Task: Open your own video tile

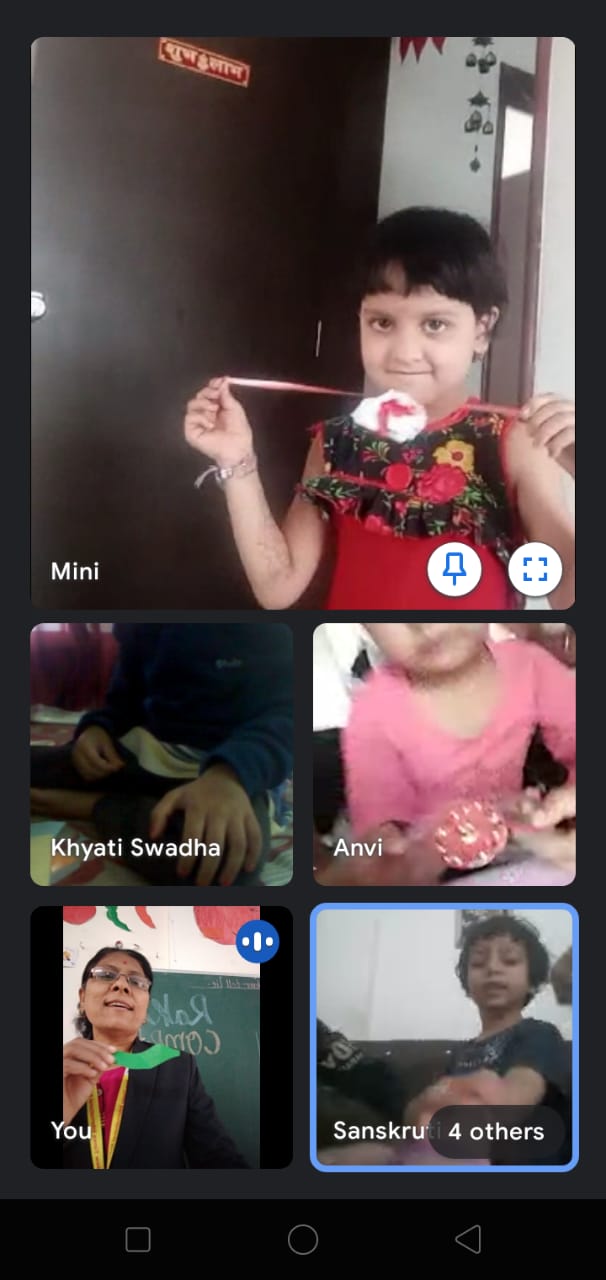Action: 161,1036
